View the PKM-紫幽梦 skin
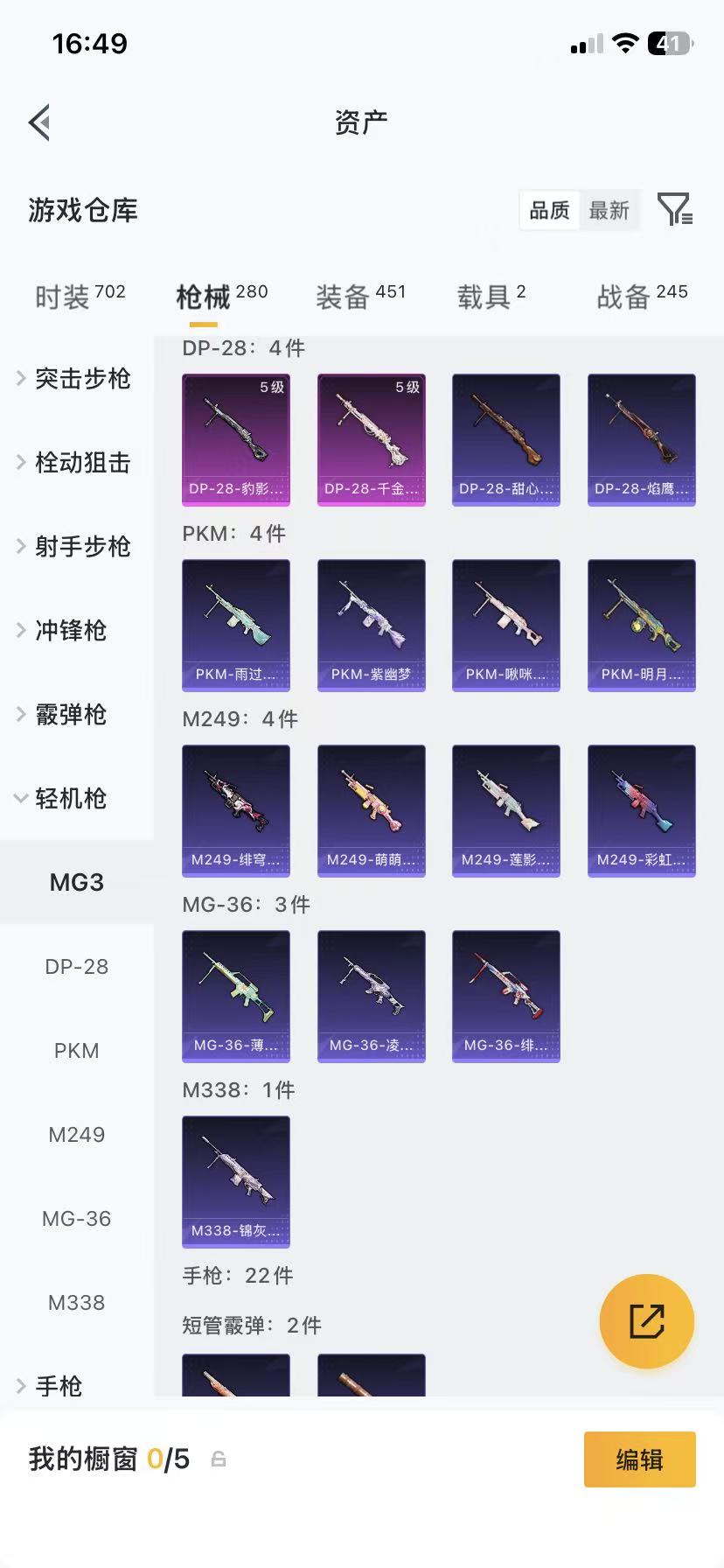This screenshot has width=724, height=1568. tap(372, 625)
